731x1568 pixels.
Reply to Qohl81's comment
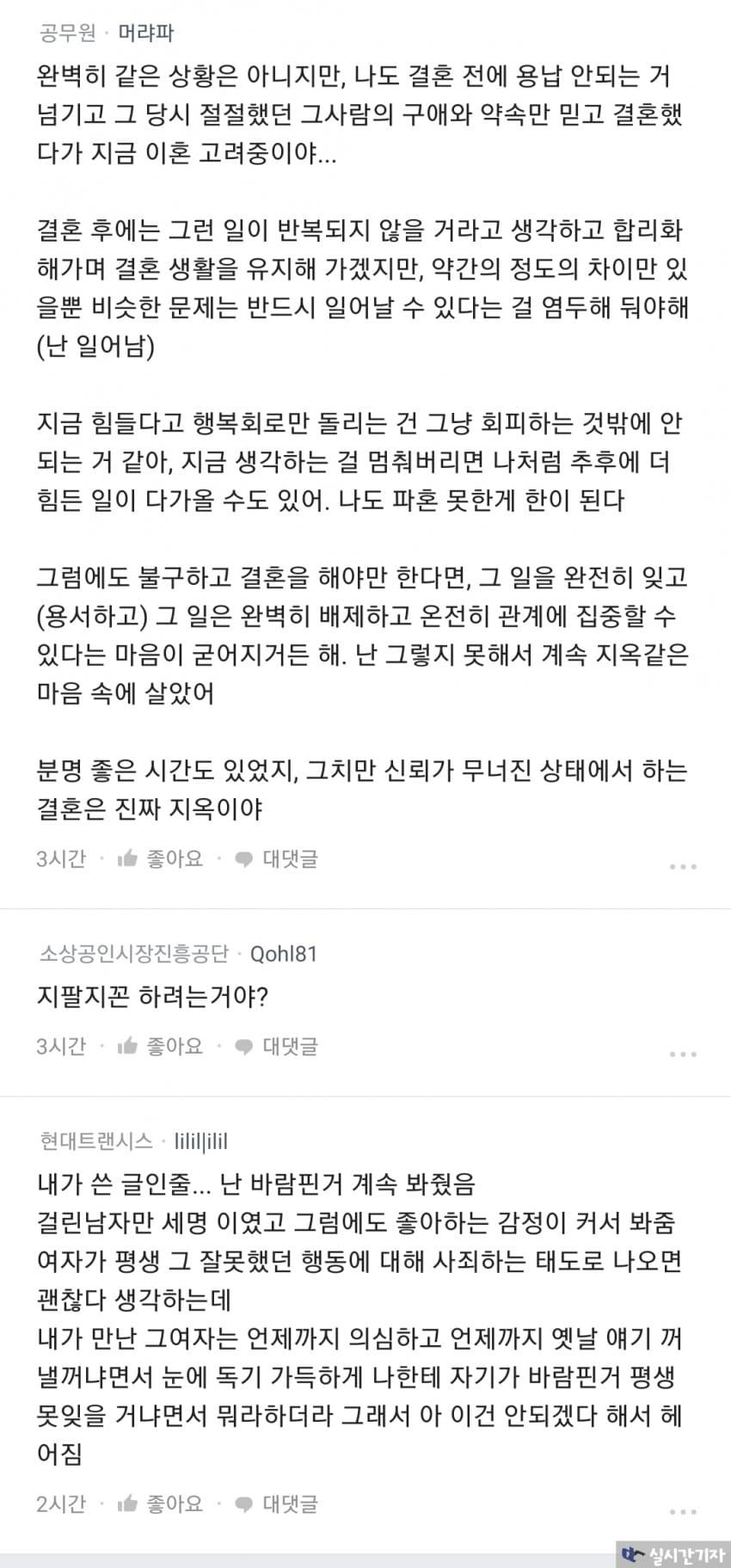pos(277,1046)
